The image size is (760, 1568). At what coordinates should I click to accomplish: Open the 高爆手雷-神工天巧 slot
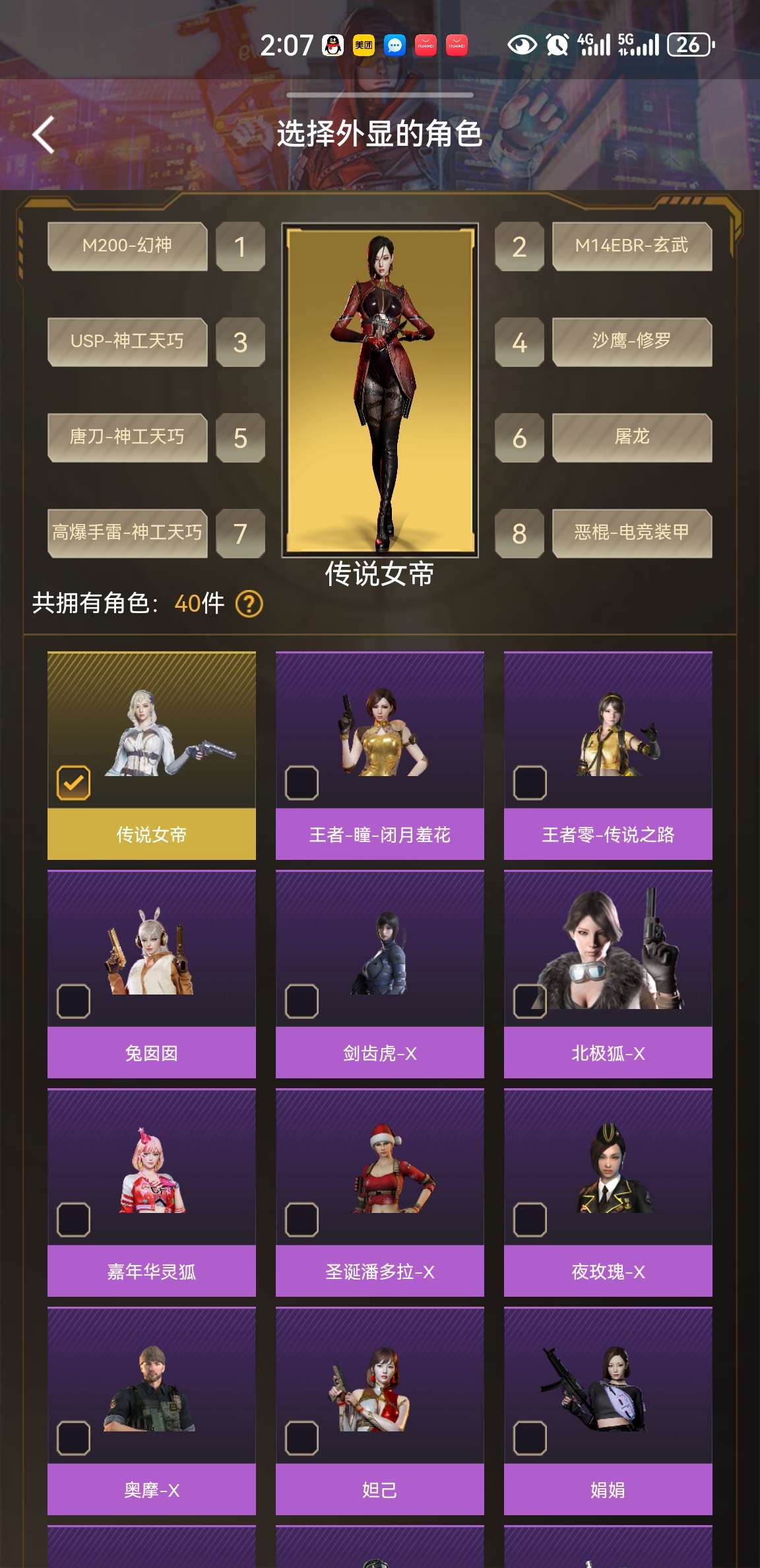(x=127, y=533)
